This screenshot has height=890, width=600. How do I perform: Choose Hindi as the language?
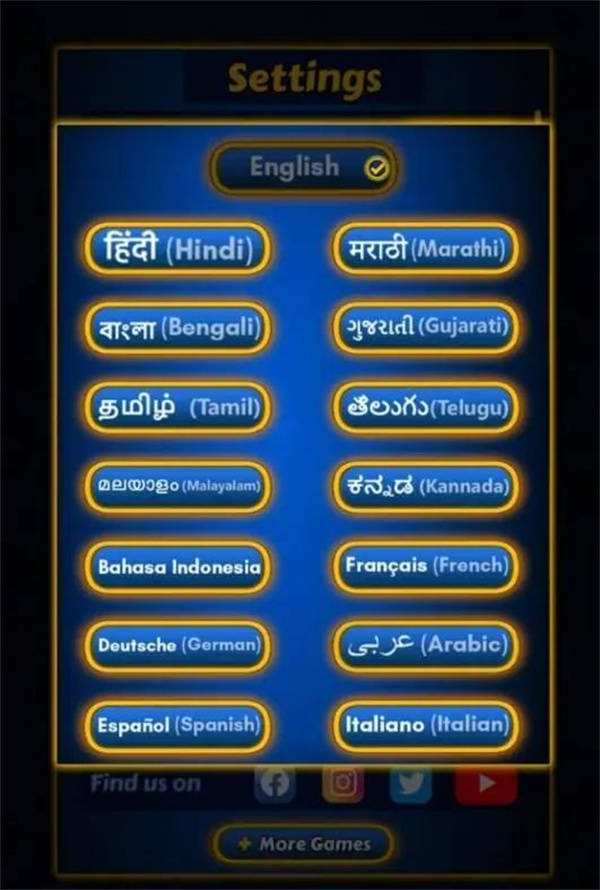177,249
